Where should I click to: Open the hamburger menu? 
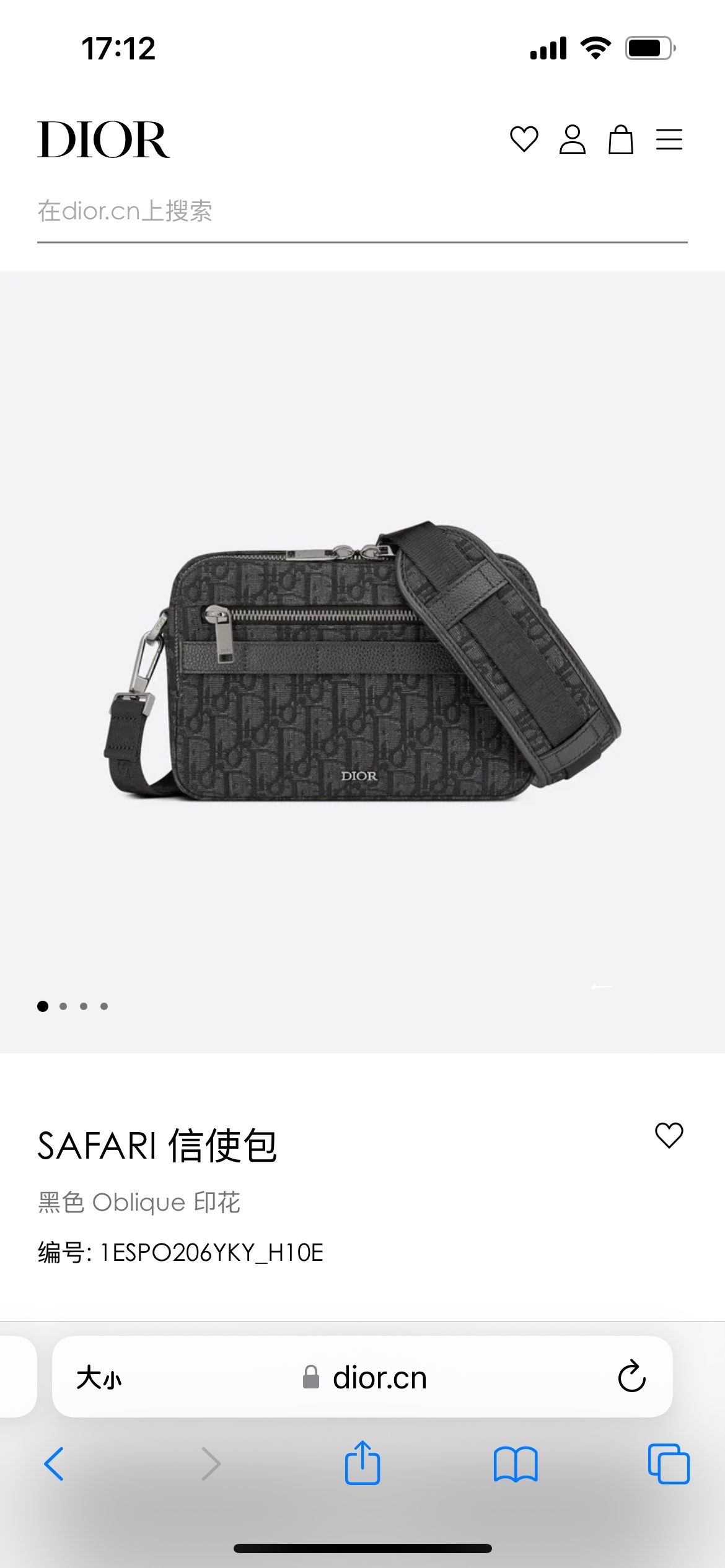(x=669, y=139)
